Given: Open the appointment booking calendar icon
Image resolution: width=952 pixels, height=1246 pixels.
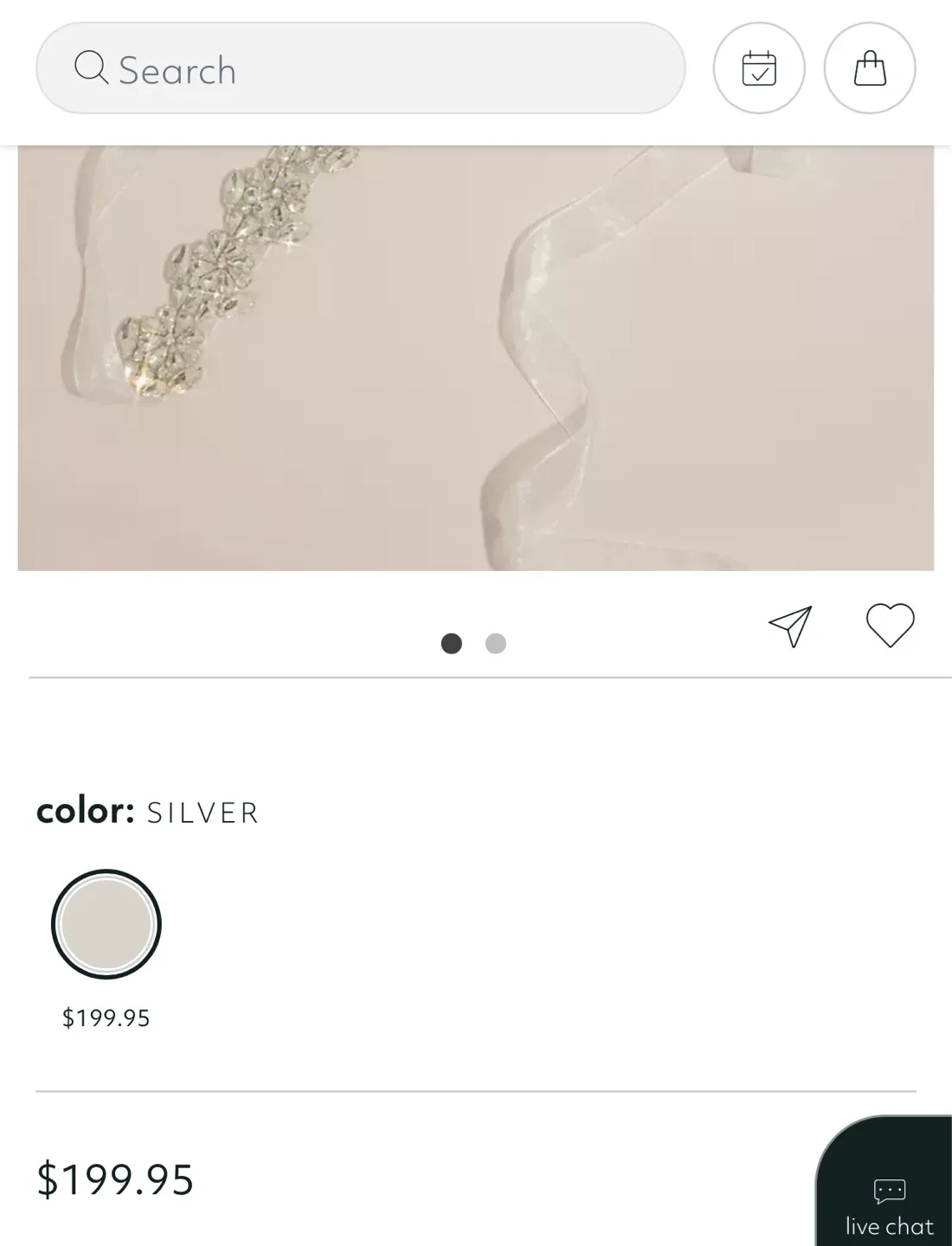Looking at the screenshot, I should pyautogui.click(x=758, y=68).
